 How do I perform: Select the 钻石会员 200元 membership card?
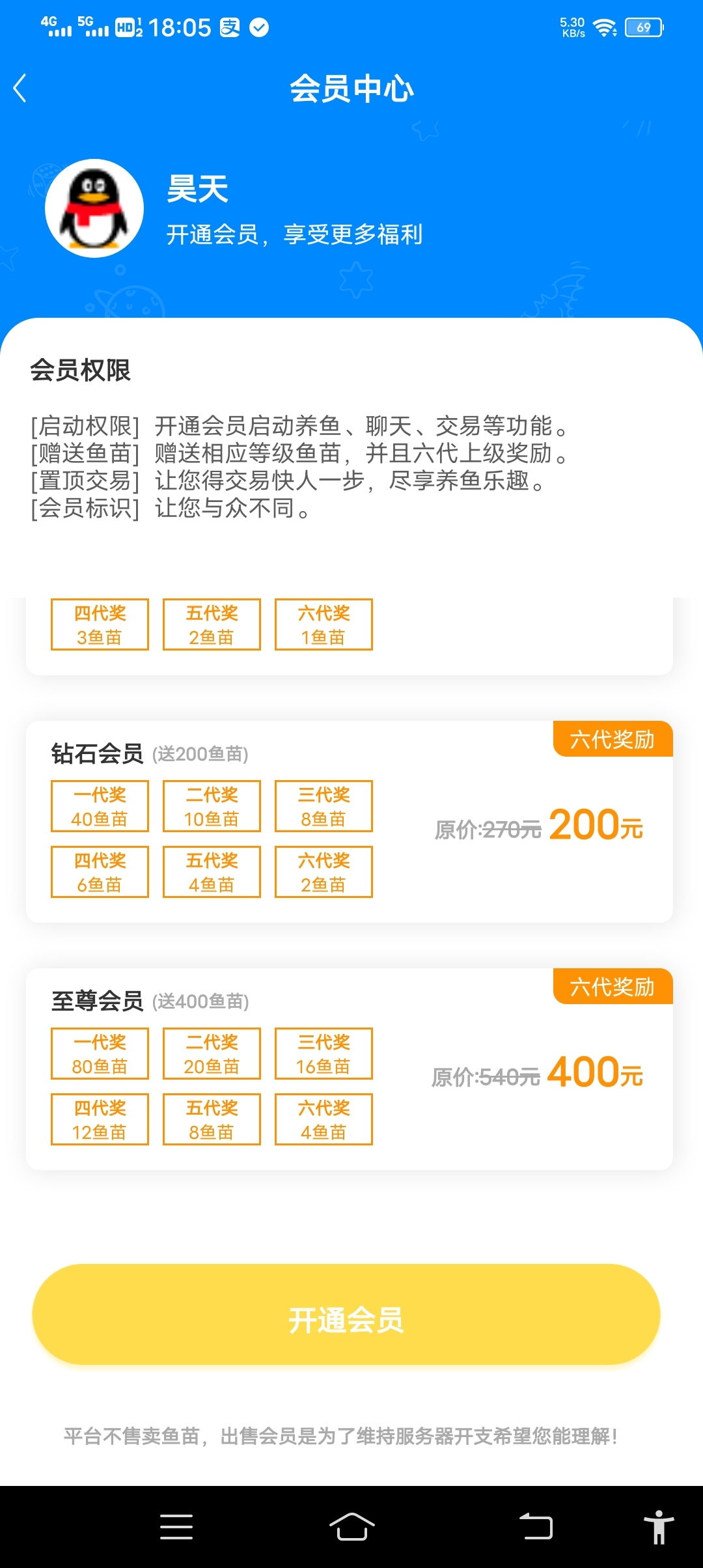pyautogui.click(x=349, y=822)
